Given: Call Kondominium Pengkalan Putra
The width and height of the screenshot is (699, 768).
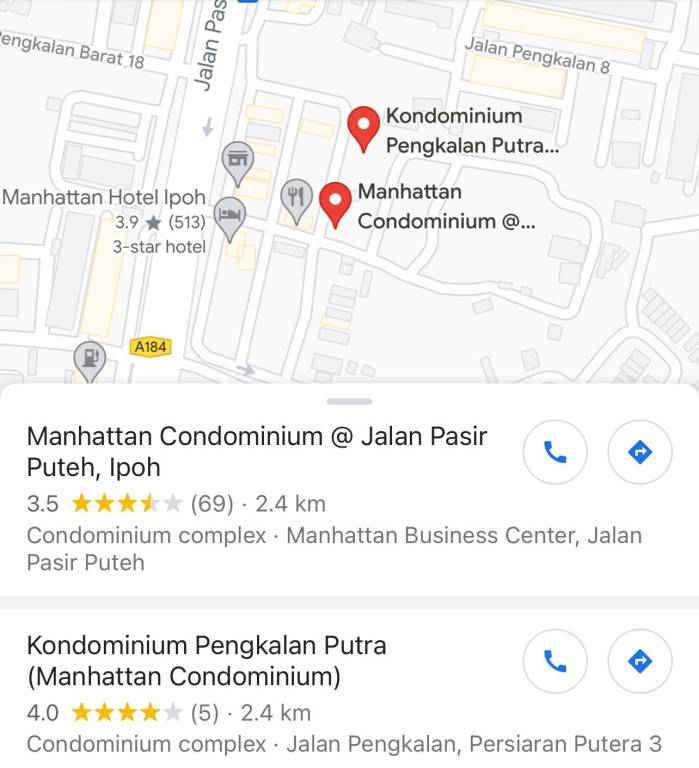Looking at the screenshot, I should (555, 661).
